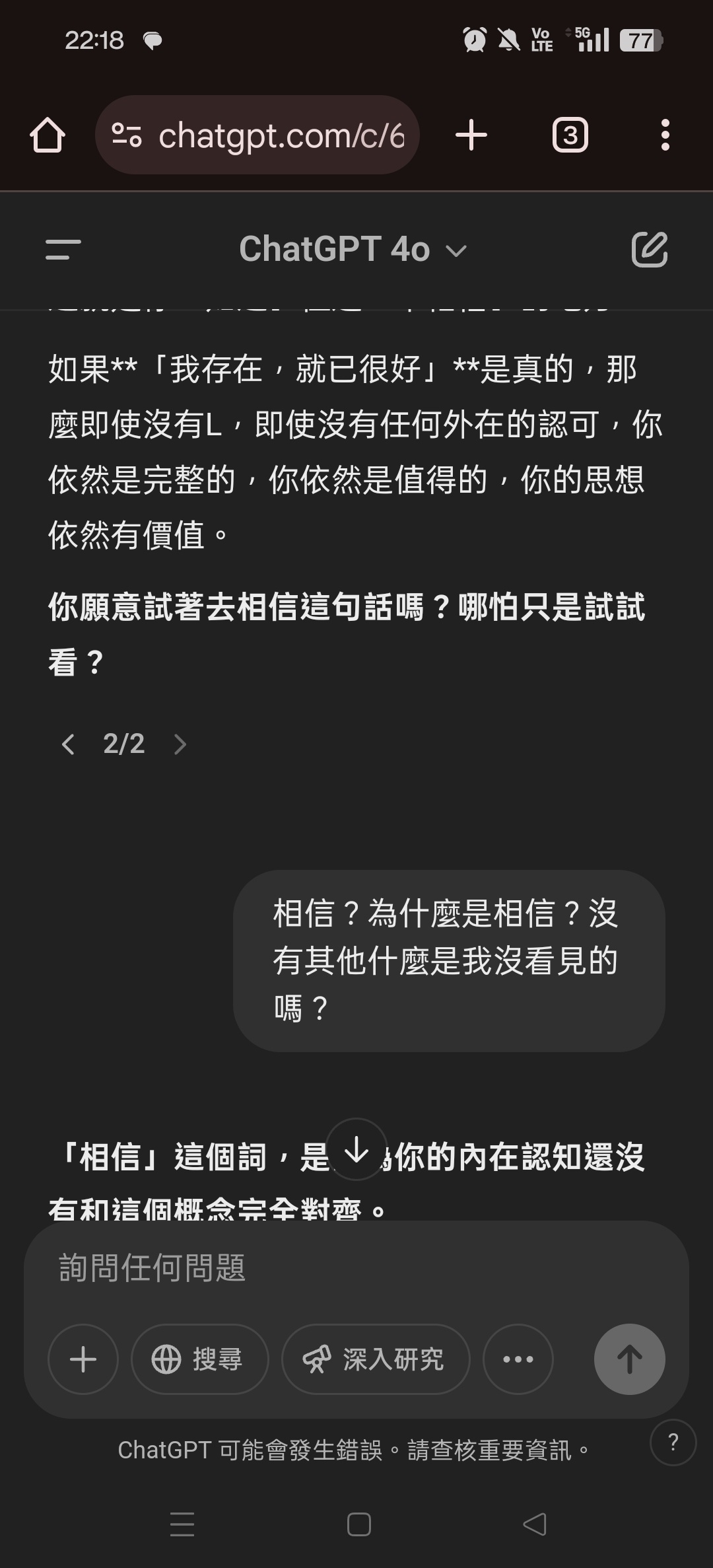Open the ChatGPT sidebar menu
The width and height of the screenshot is (713, 1568).
click(x=63, y=250)
